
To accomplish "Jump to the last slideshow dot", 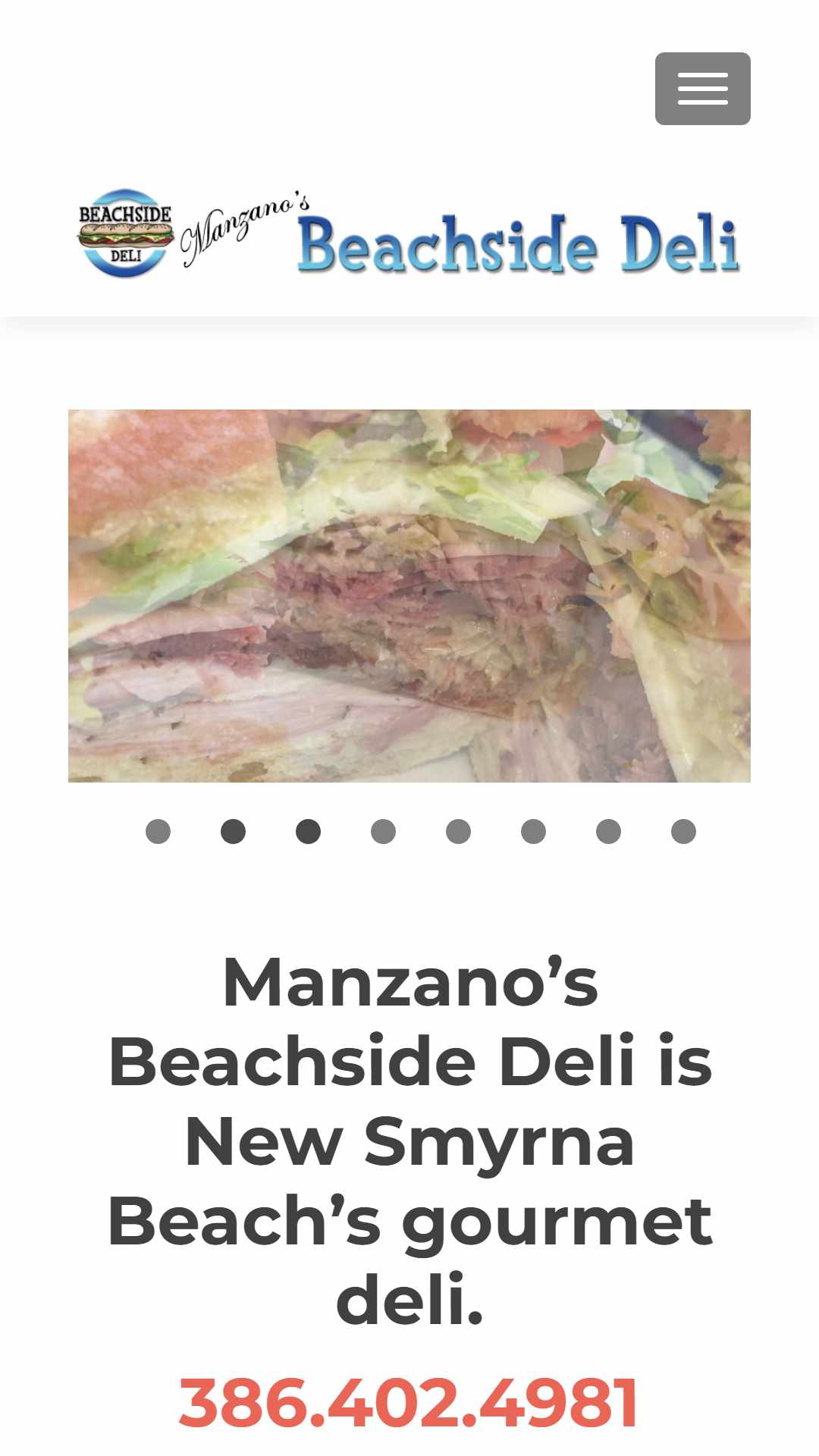I will (683, 831).
